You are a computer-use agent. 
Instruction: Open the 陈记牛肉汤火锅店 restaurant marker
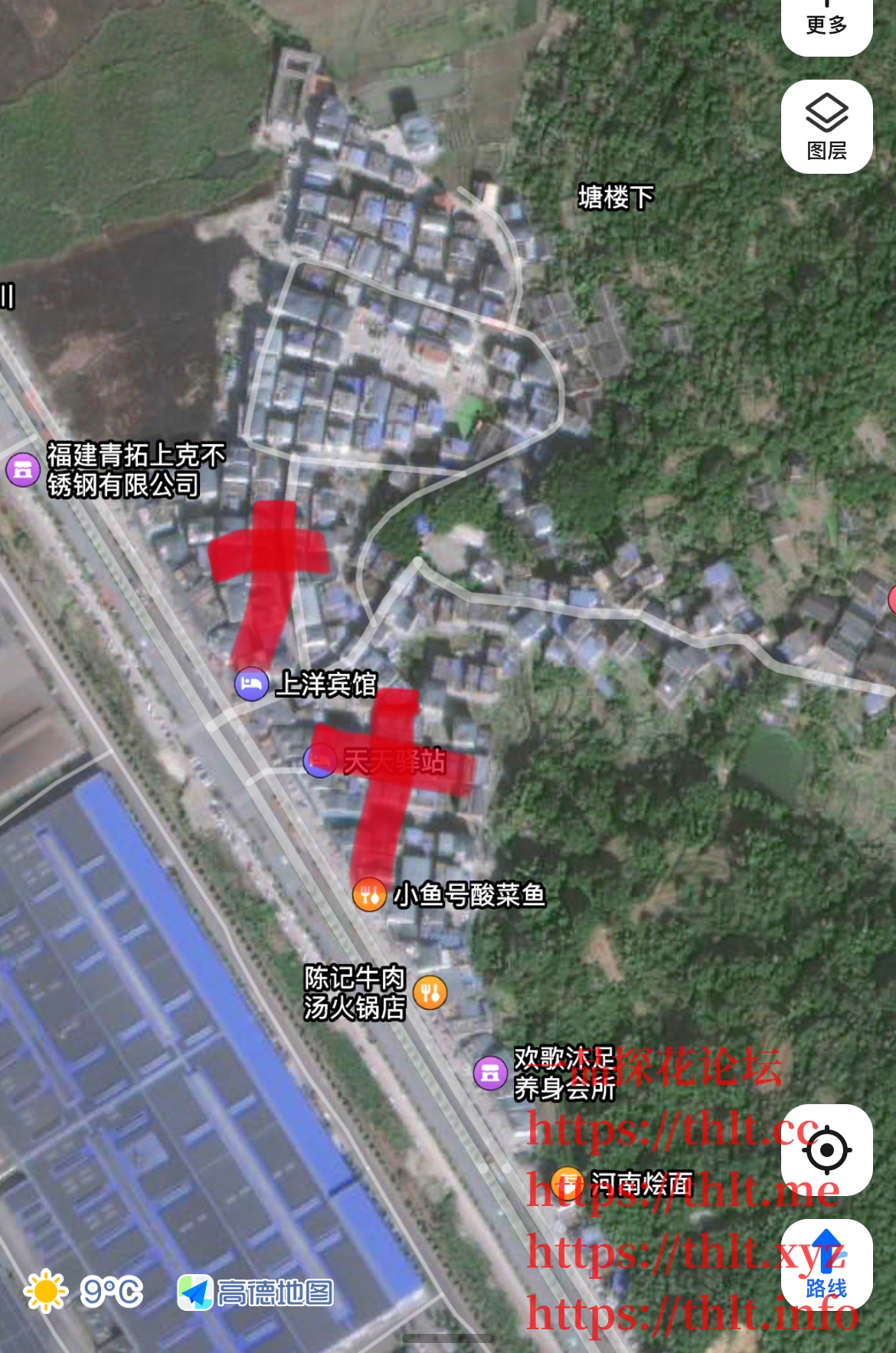pos(430,993)
